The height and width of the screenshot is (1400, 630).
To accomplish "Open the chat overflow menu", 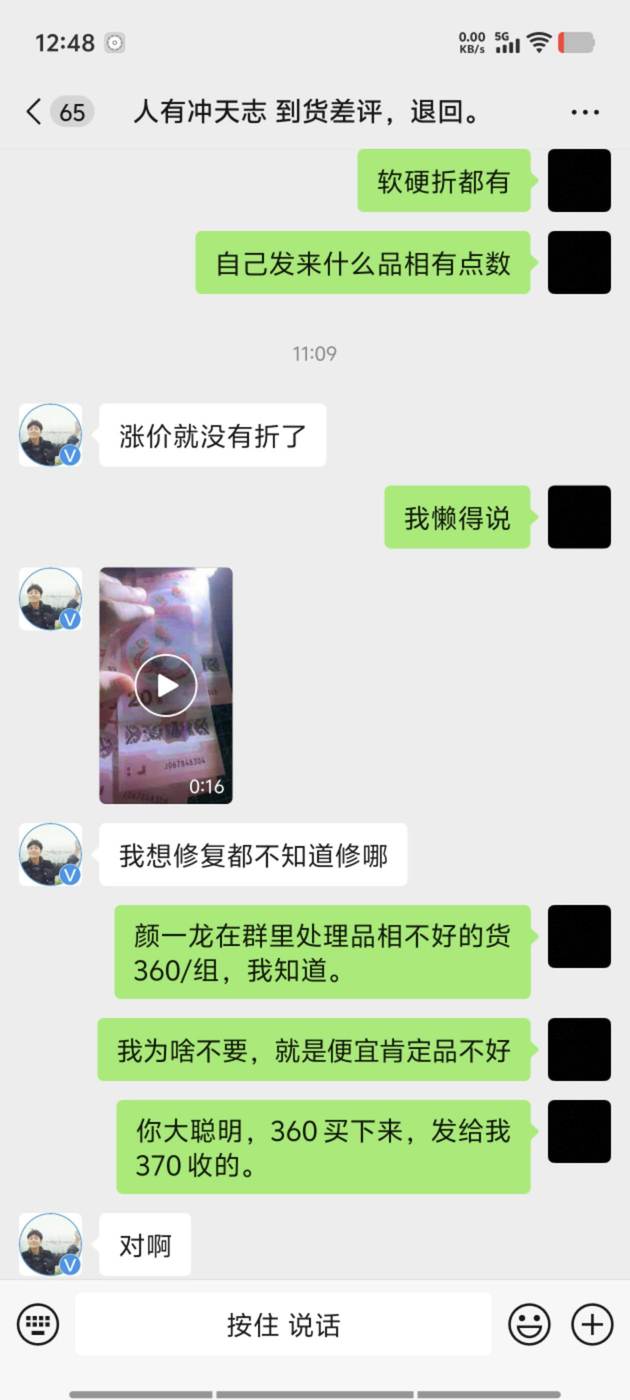I will [x=585, y=112].
